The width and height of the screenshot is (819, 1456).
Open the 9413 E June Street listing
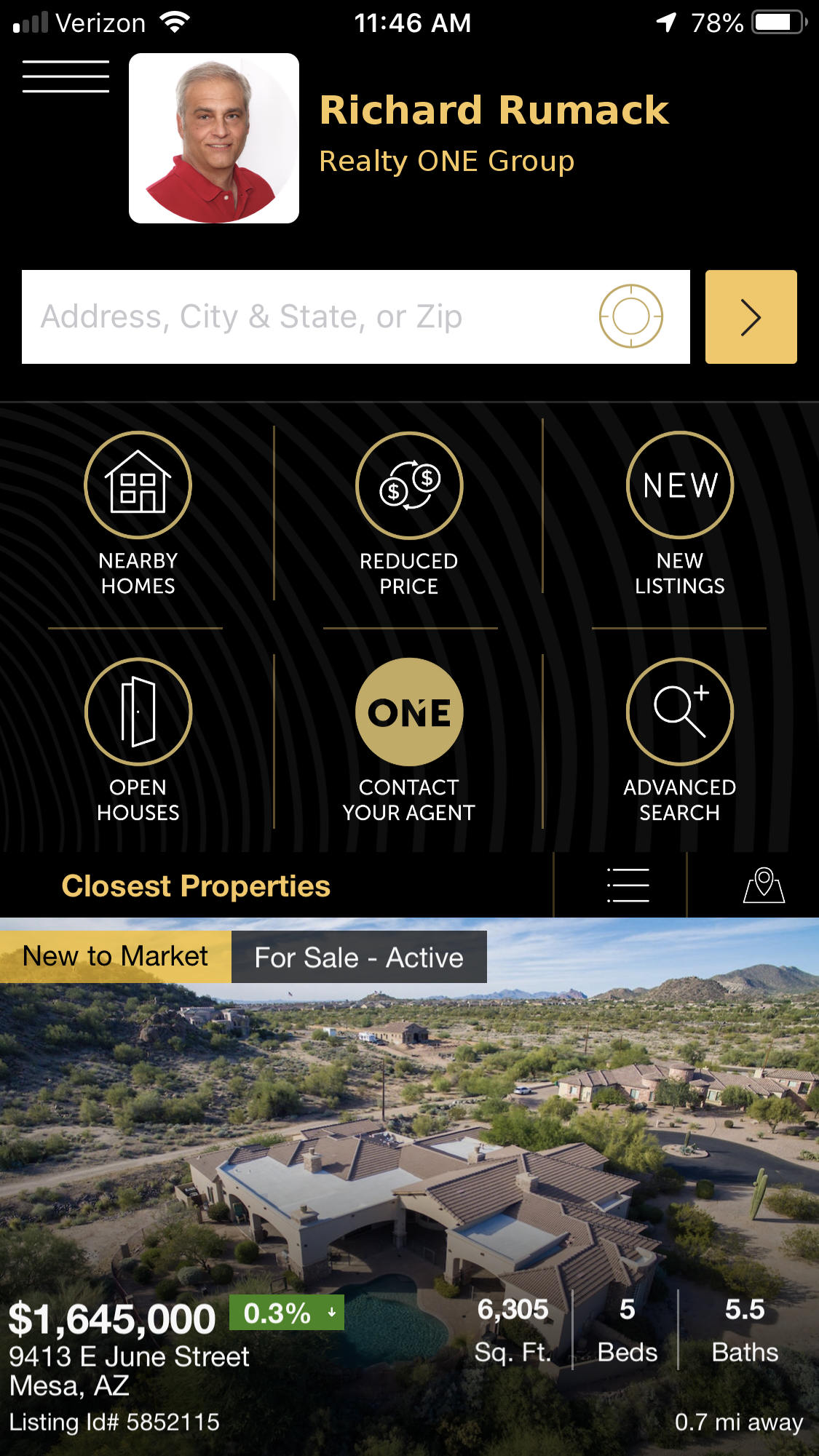coord(409,1186)
